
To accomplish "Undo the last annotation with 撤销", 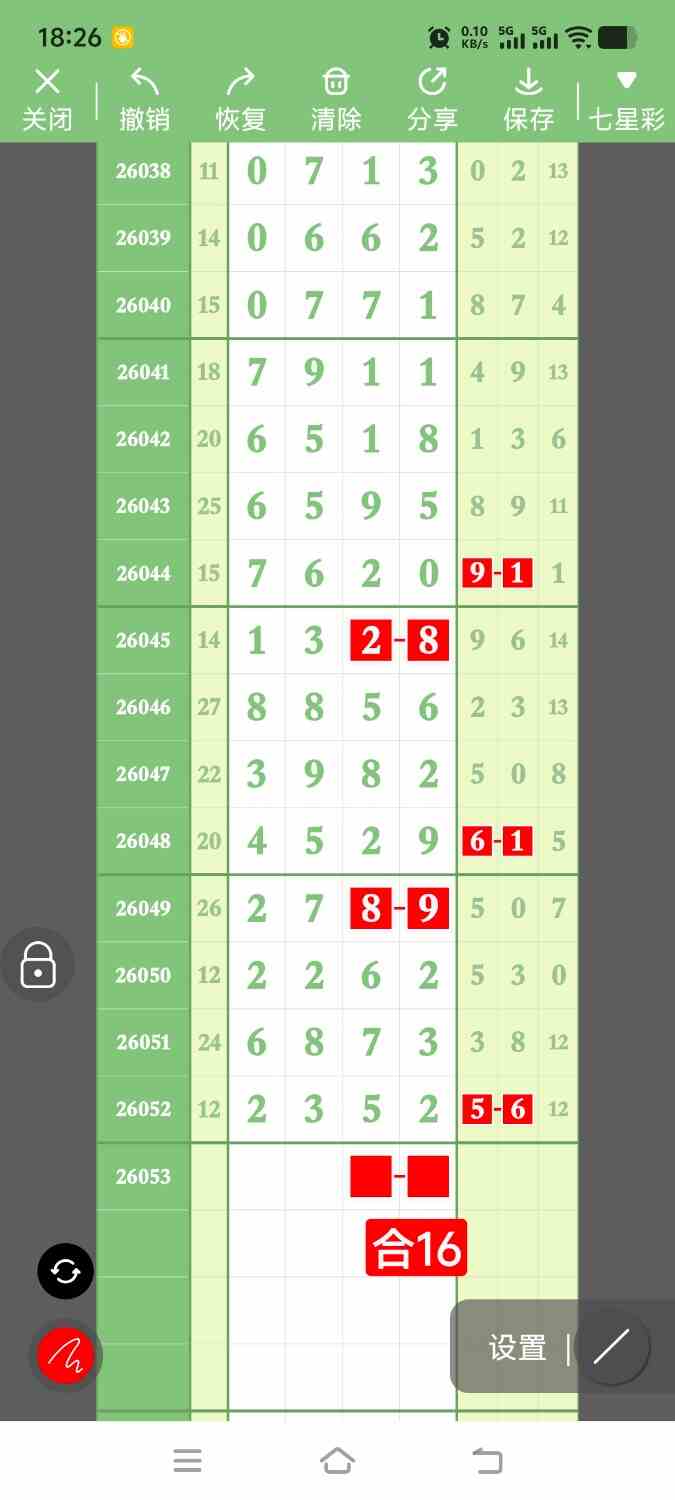I will tap(145, 99).
